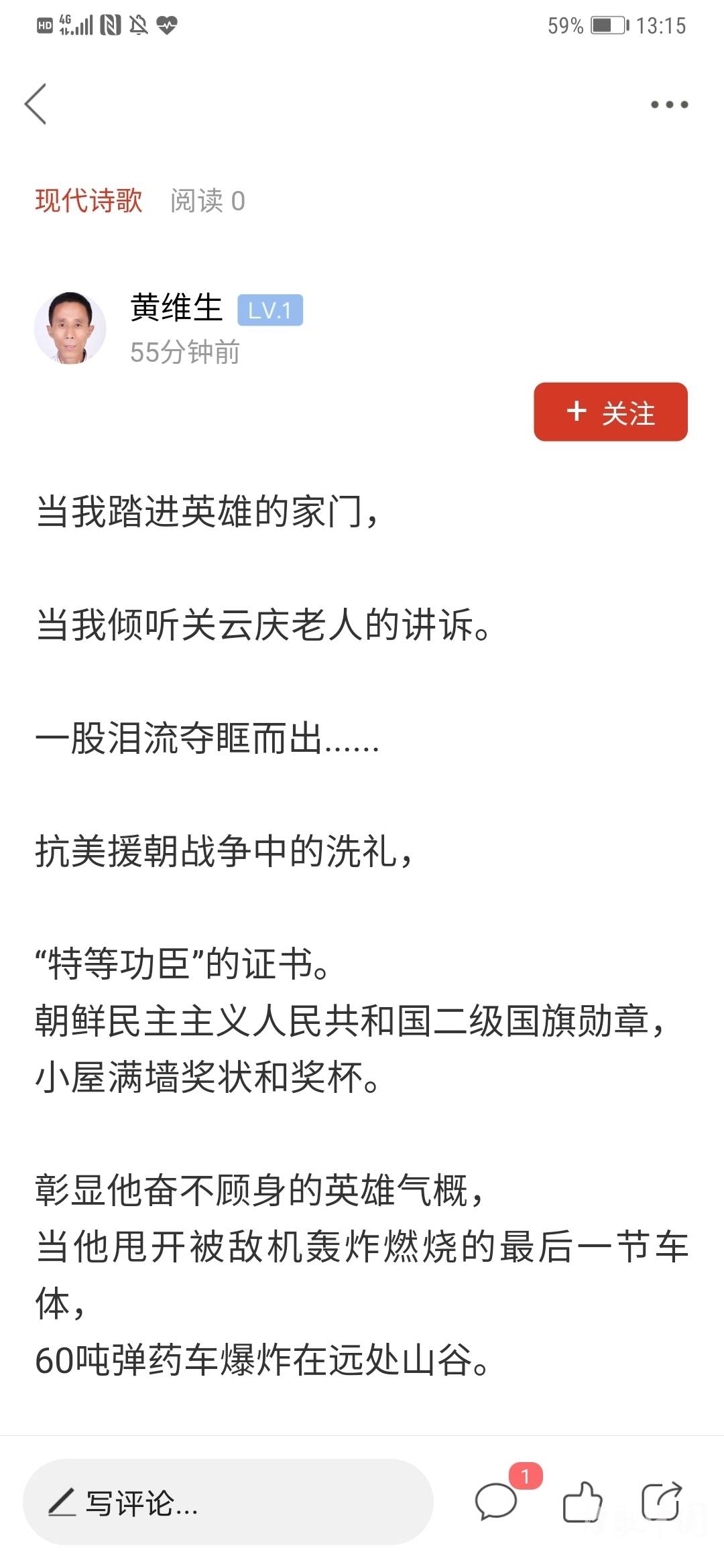Follow the author with 关注 button
This screenshot has height=1568, width=724.
611,412
